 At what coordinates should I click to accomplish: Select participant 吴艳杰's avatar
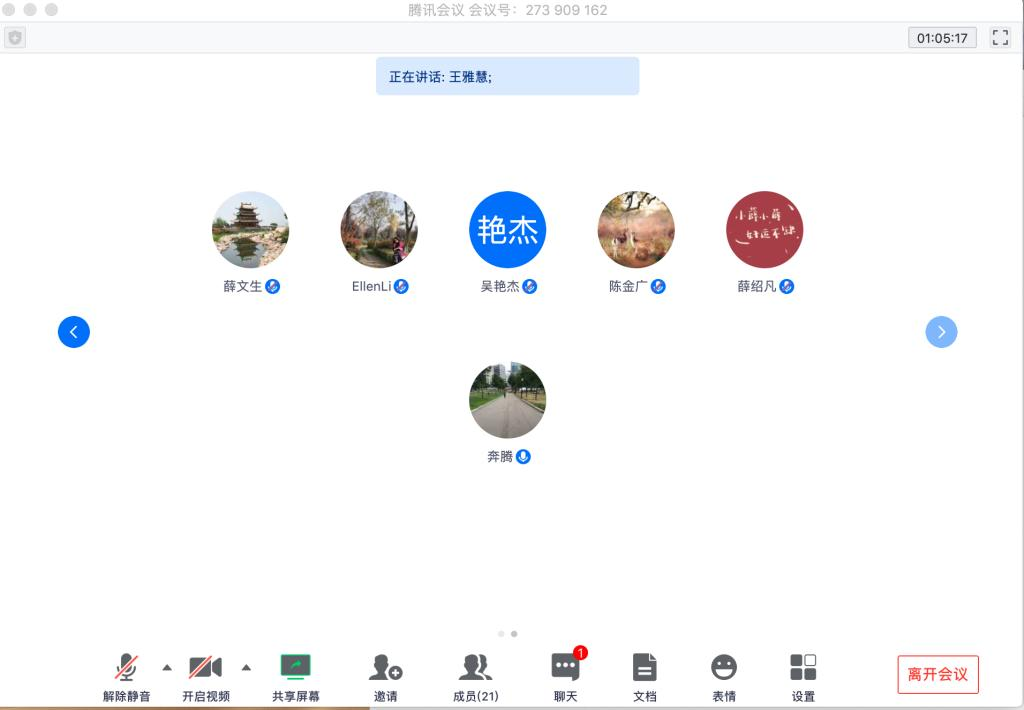pyautogui.click(x=507, y=230)
